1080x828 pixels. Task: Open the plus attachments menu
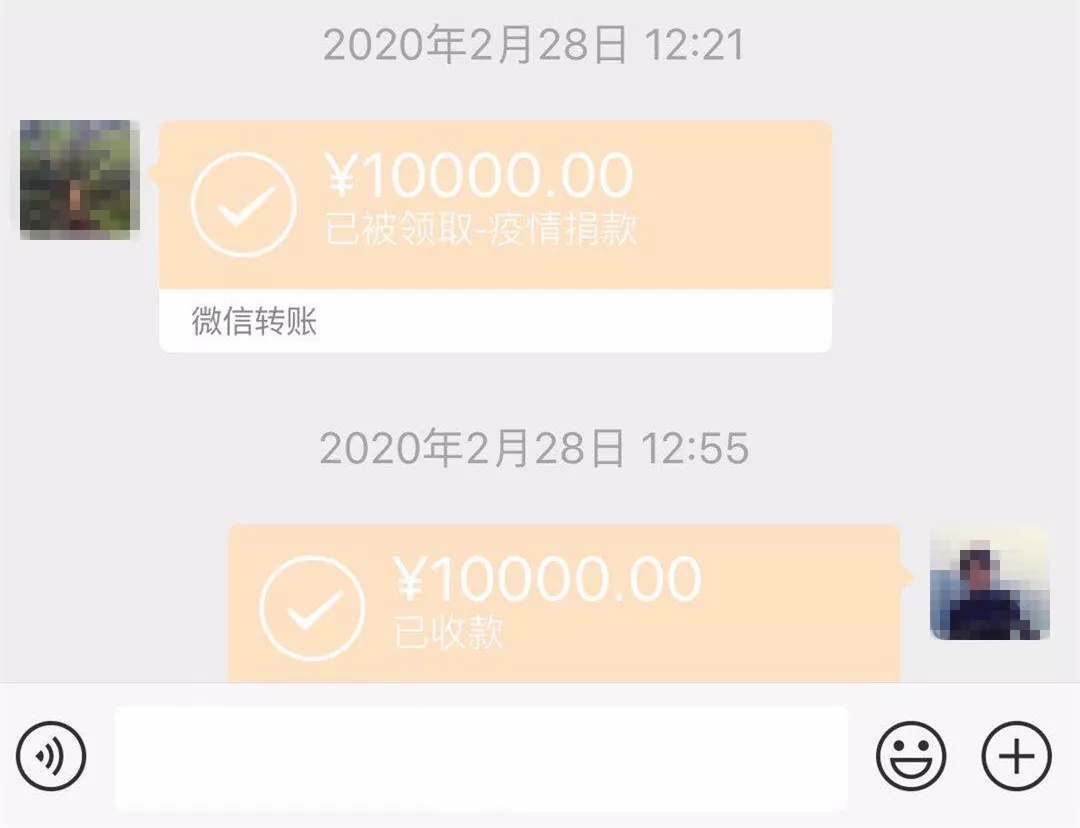pyautogui.click(x=1016, y=756)
